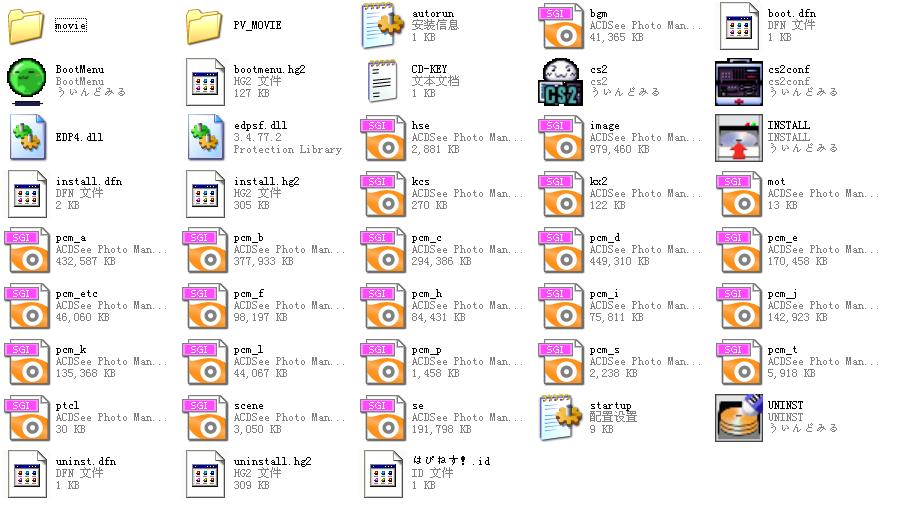The image size is (909, 519).
Task: Run the UNINST program
Action: click(x=740, y=418)
